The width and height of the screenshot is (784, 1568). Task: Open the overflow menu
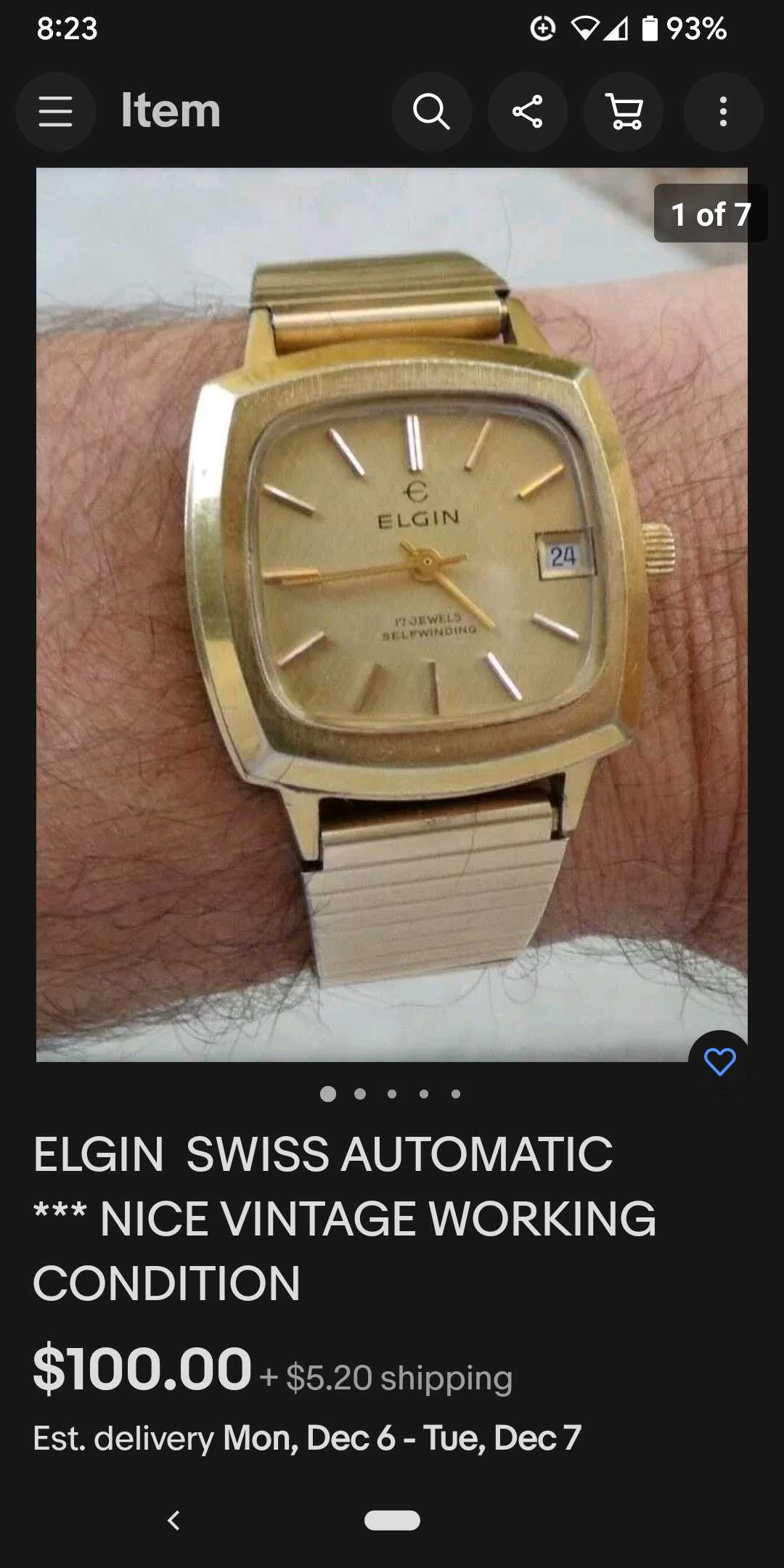pos(723,112)
